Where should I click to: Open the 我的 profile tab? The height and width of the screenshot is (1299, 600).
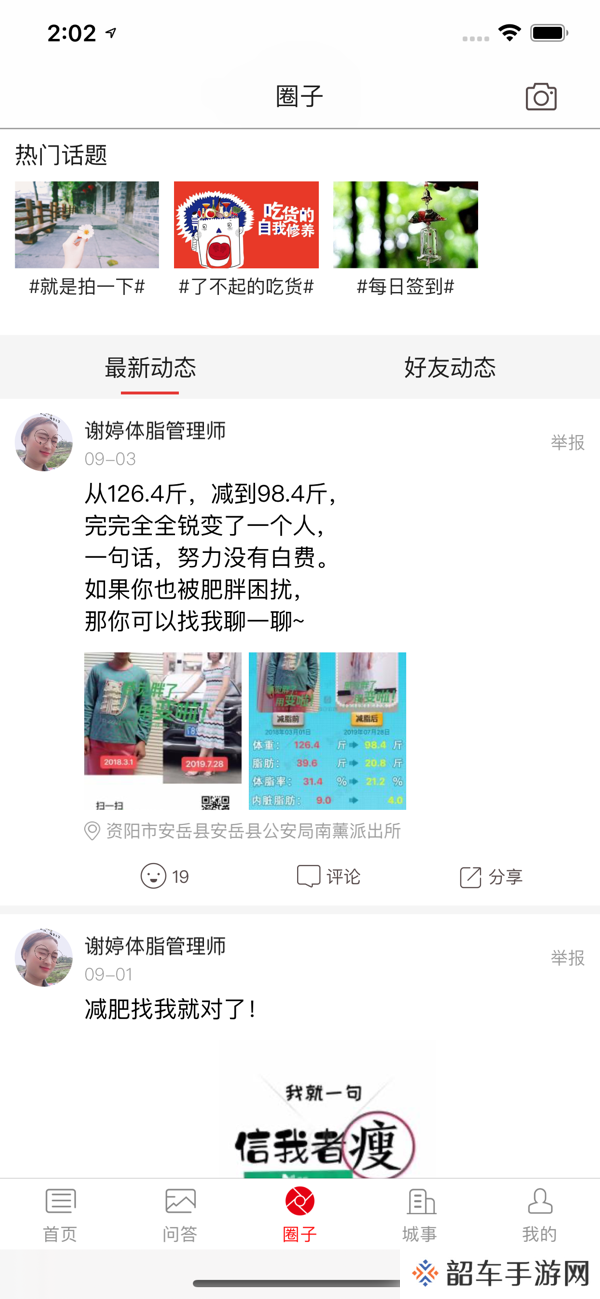[540, 1214]
